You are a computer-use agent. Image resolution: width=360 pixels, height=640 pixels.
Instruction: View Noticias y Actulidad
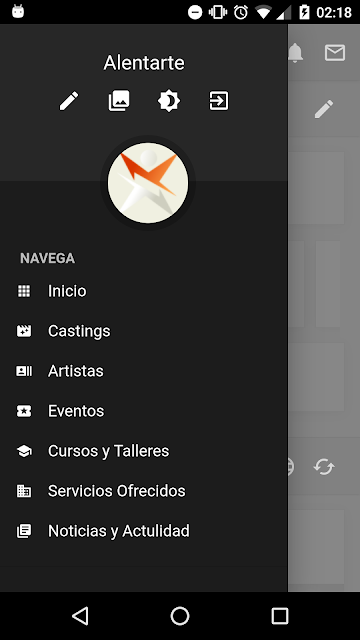144,531
